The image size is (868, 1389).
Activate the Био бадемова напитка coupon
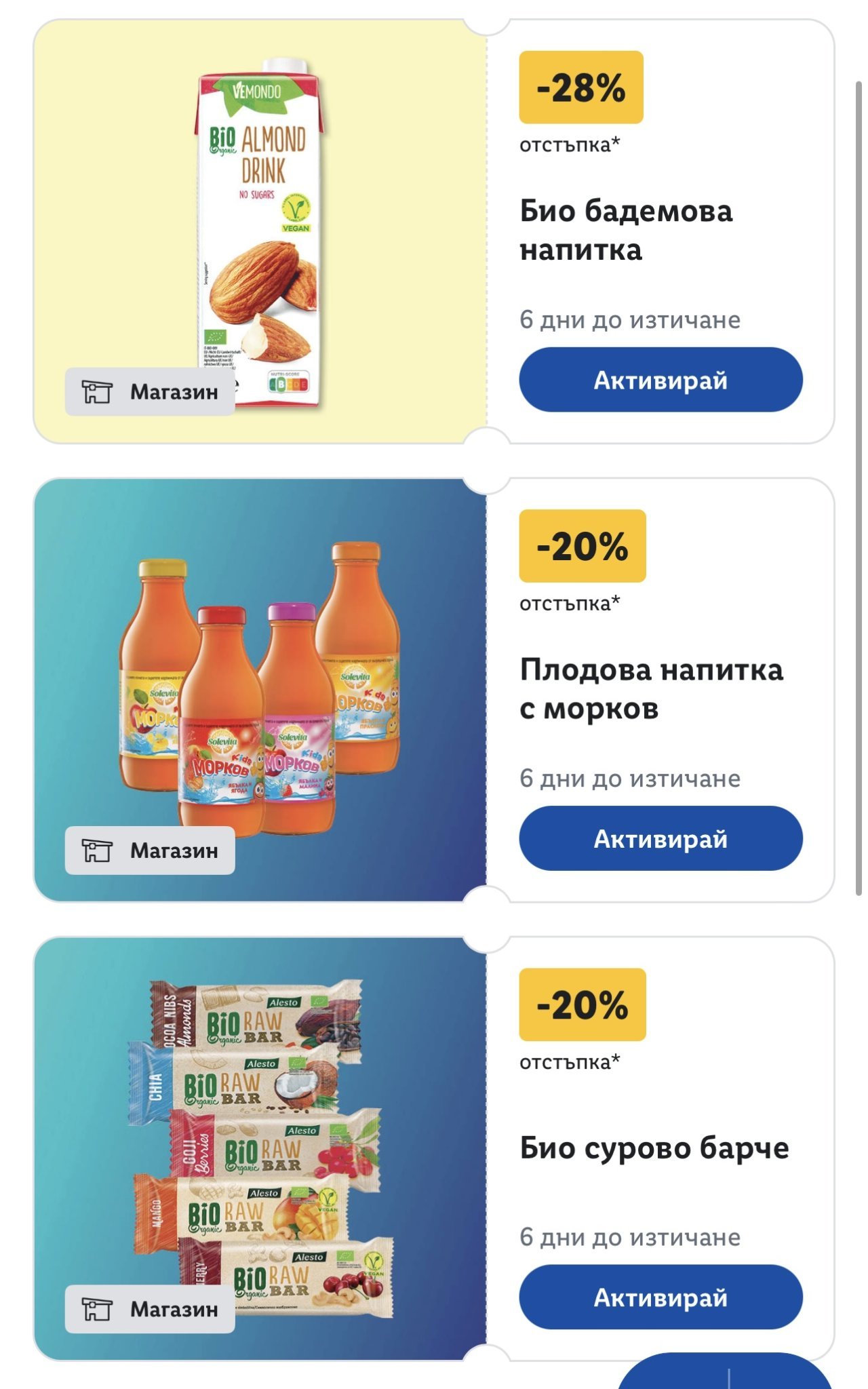pyautogui.click(x=660, y=380)
